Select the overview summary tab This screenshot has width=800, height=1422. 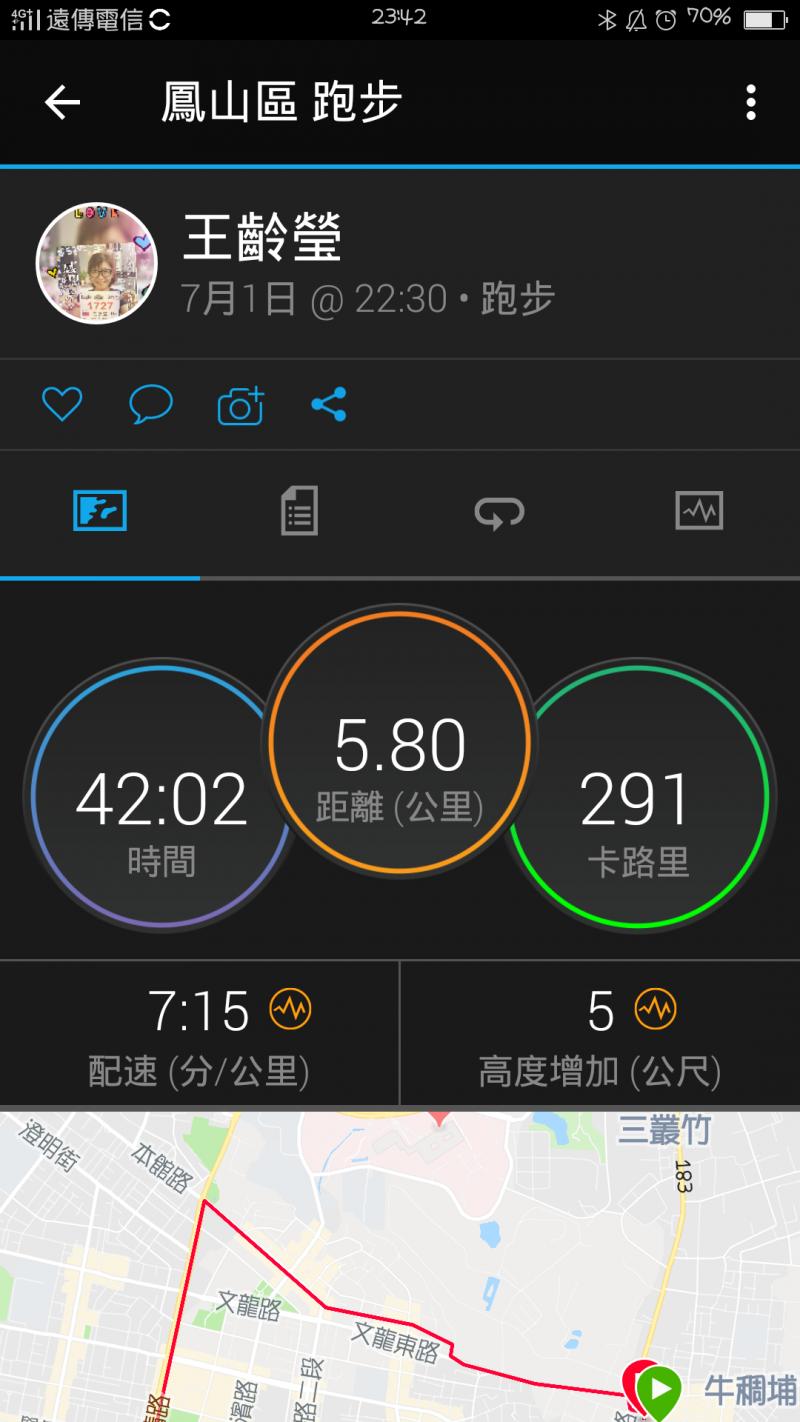coord(100,511)
